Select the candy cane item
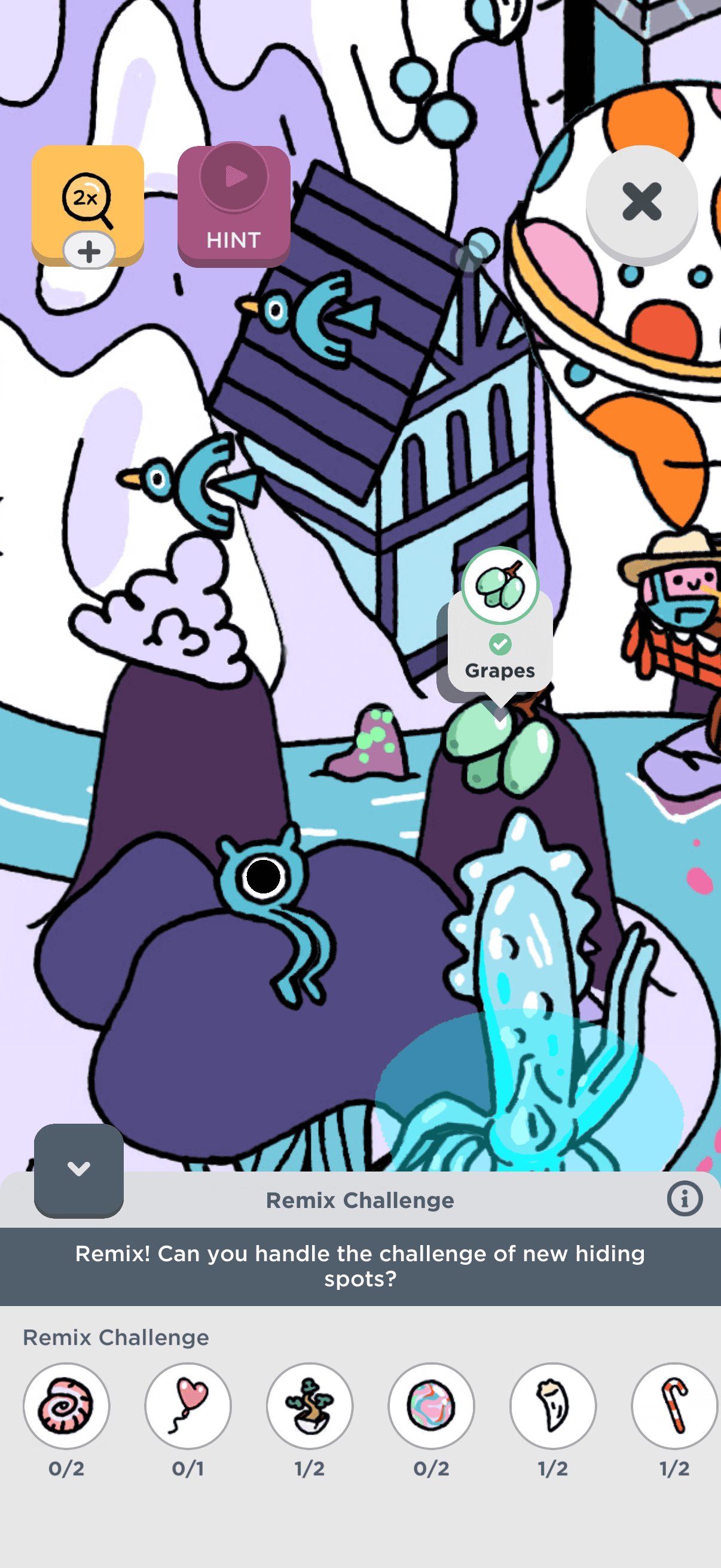The height and width of the screenshot is (1568, 721). coord(674,1406)
